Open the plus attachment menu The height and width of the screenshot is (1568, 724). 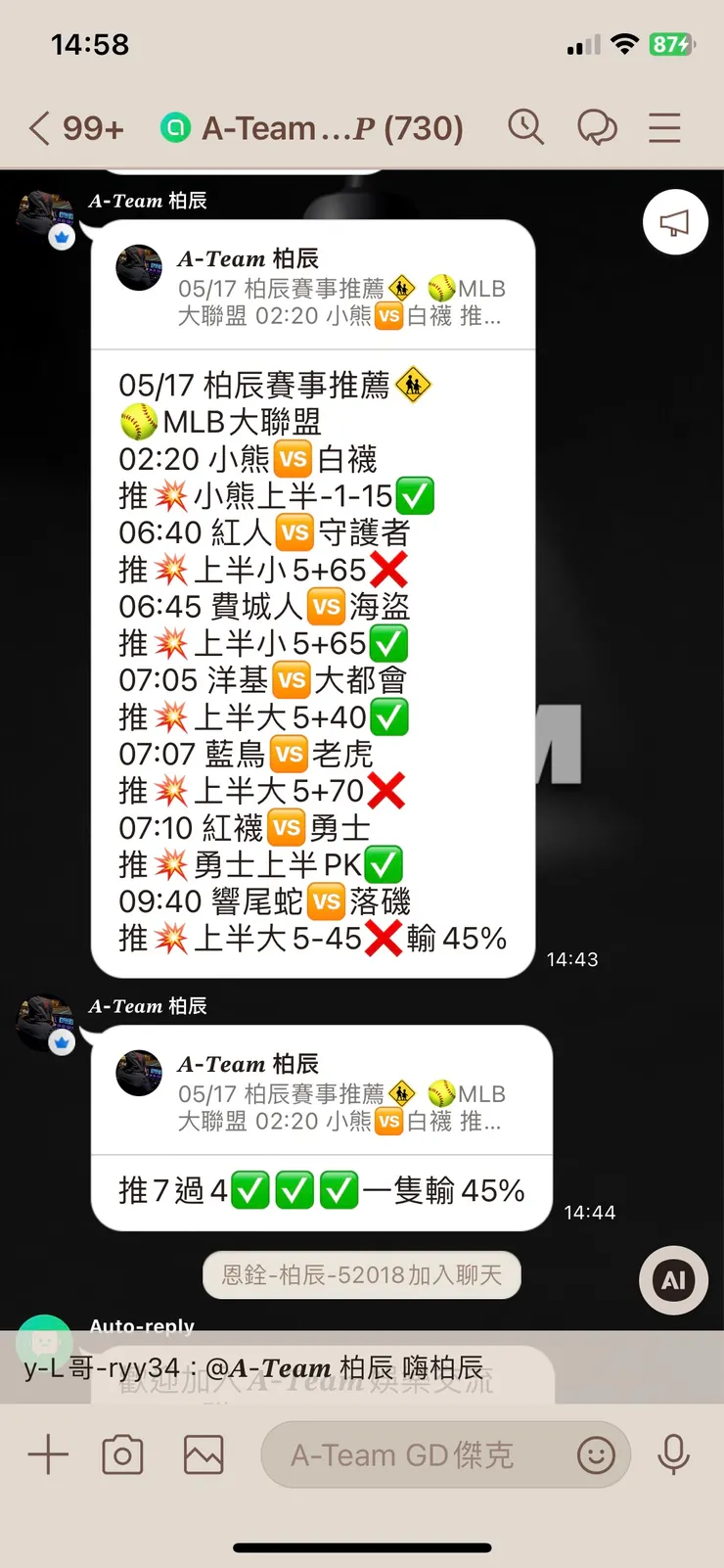tap(46, 1454)
